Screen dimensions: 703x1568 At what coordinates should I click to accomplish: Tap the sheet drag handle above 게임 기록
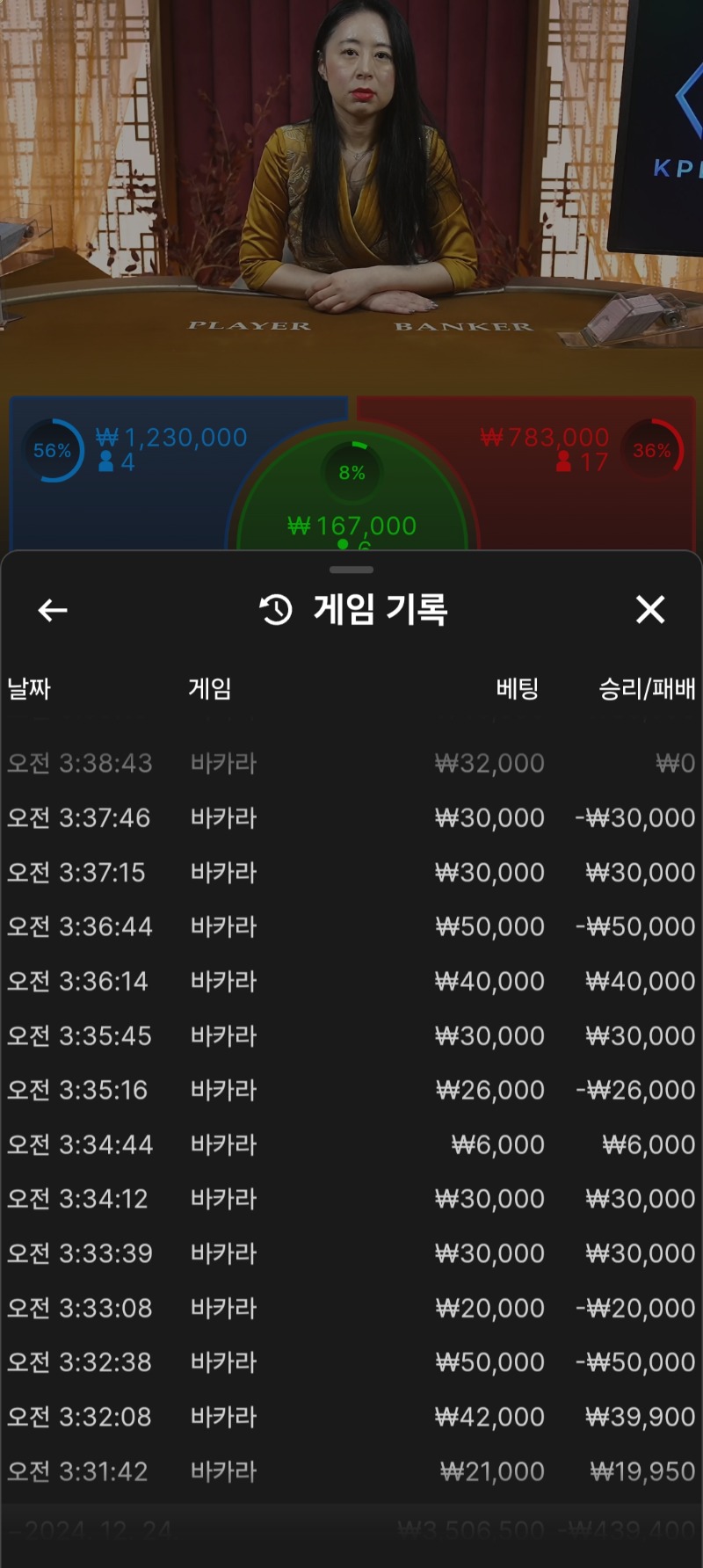pos(351,570)
